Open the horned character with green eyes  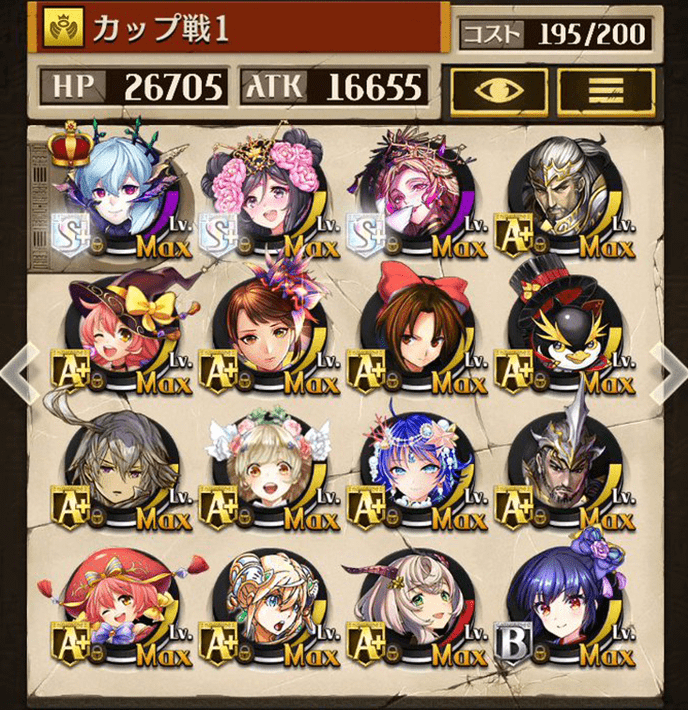(413, 604)
